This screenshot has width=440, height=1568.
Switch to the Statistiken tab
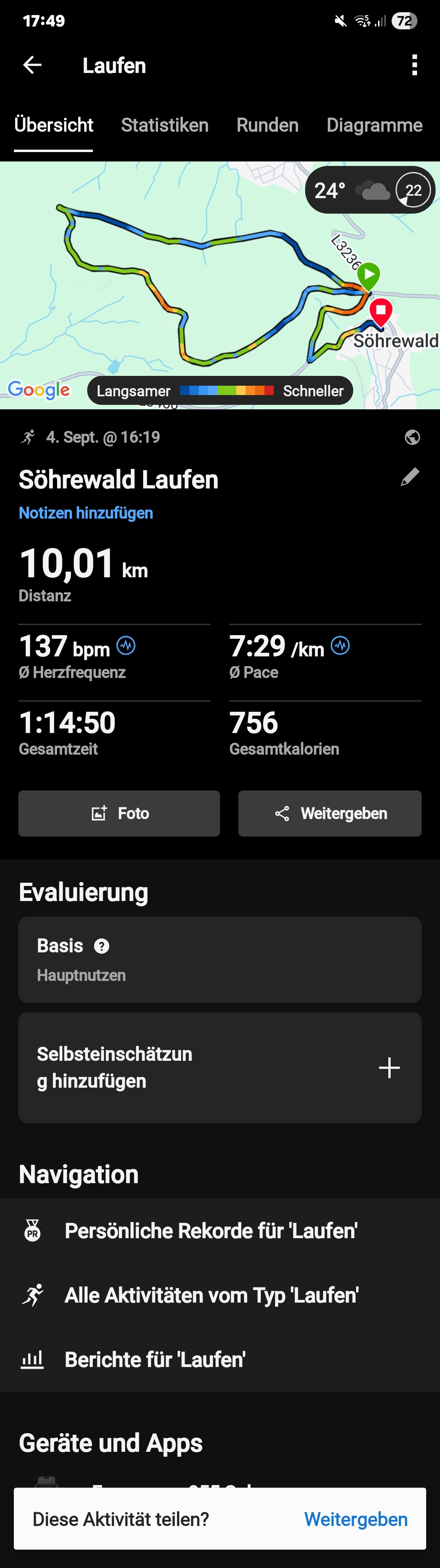click(164, 126)
